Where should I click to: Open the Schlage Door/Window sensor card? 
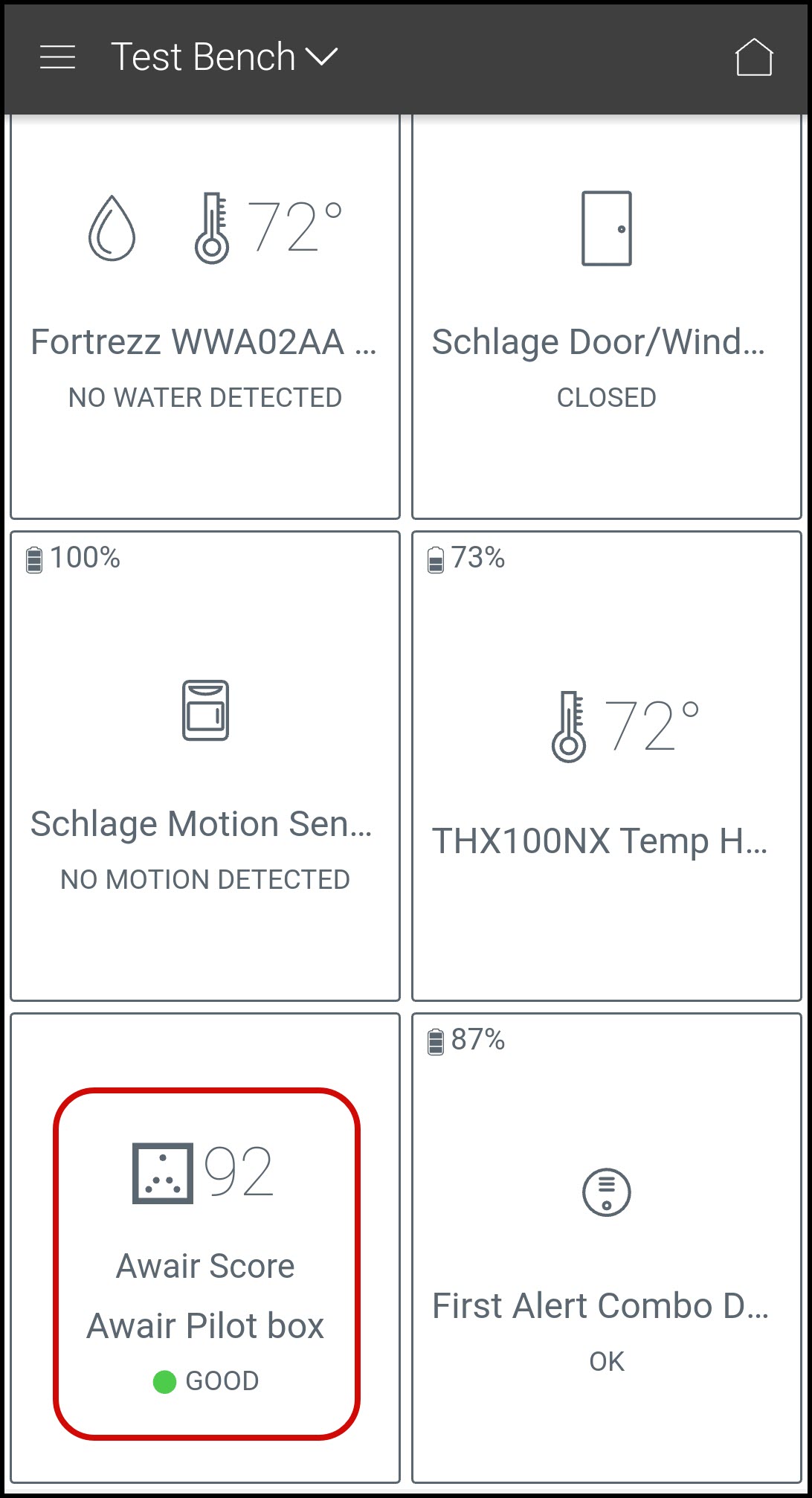tap(606, 320)
